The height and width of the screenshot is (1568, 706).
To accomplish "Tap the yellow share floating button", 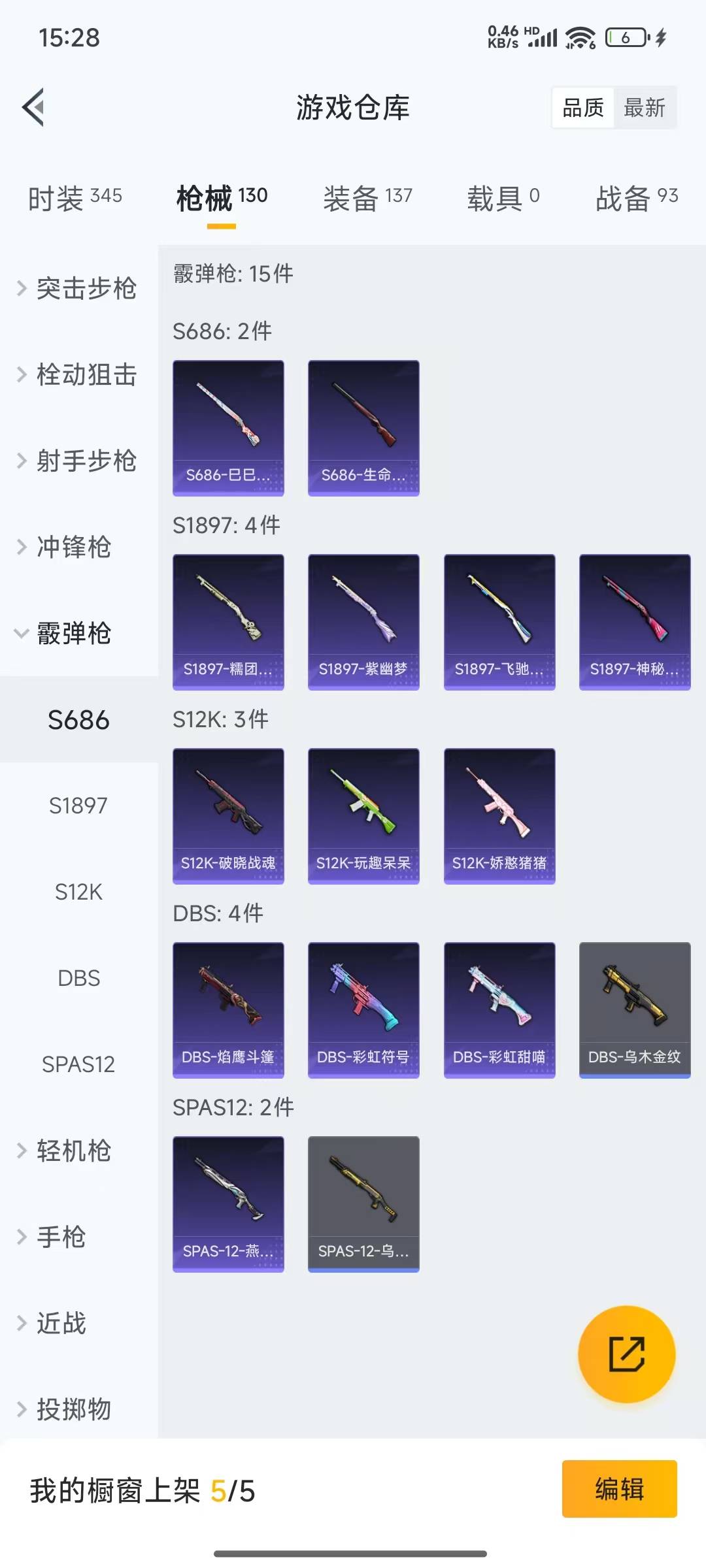I will coord(626,1354).
